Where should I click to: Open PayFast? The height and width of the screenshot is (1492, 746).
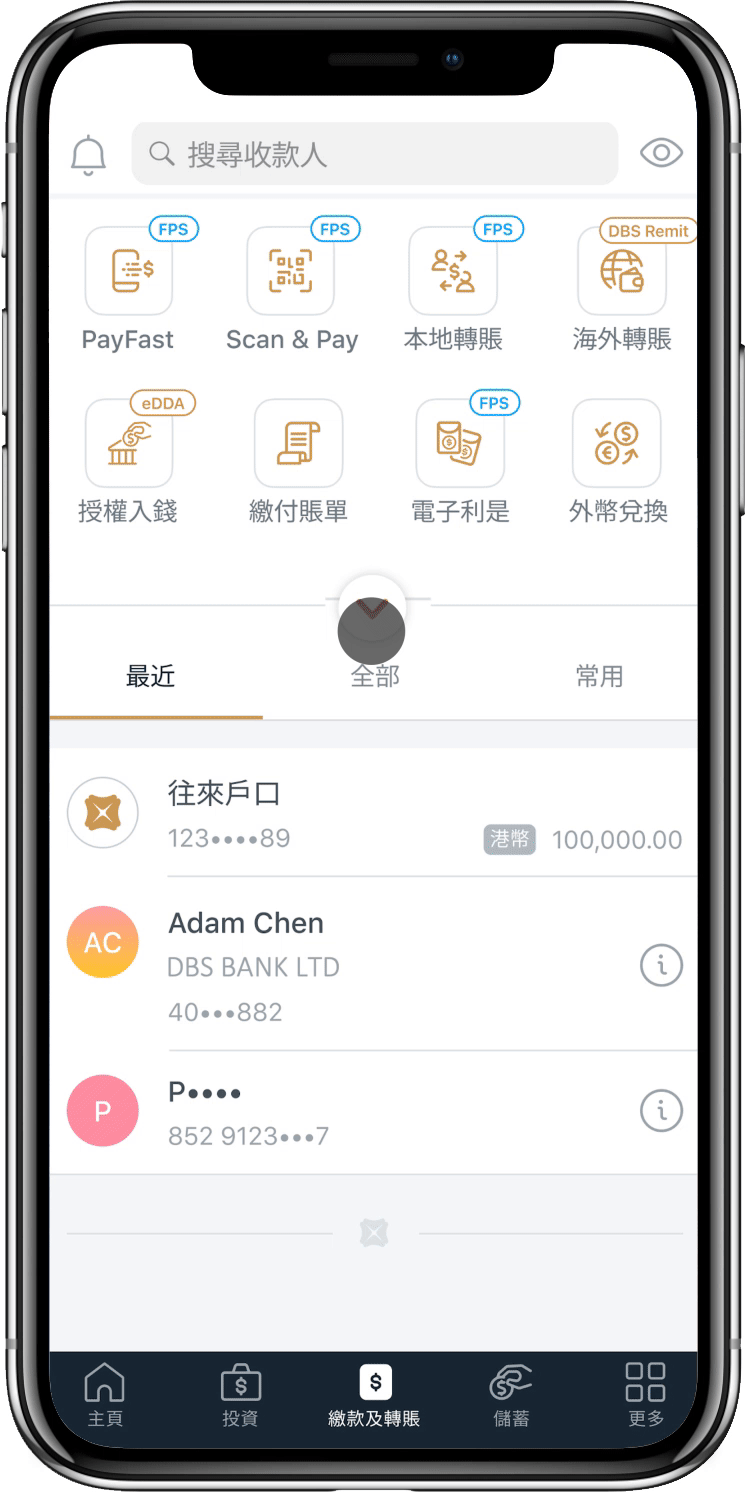[129, 271]
